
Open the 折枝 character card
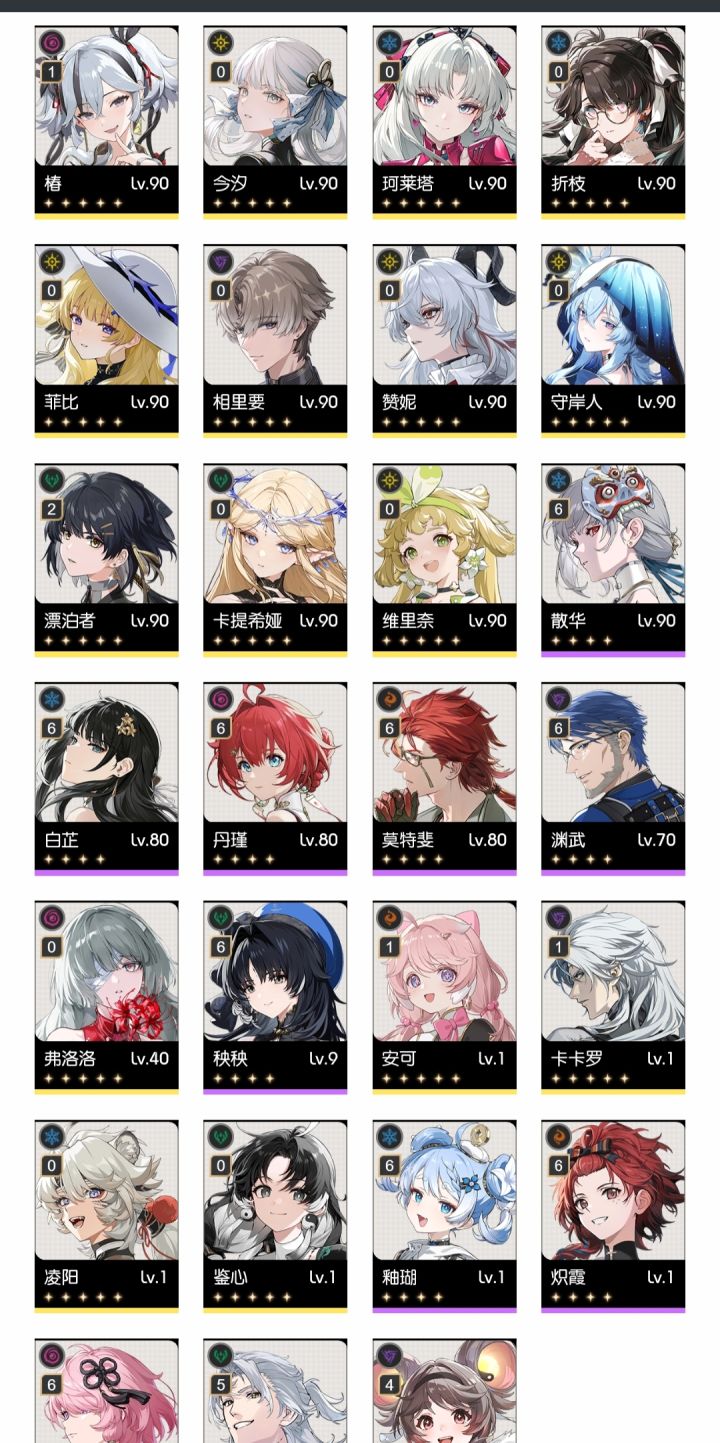point(613,122)
